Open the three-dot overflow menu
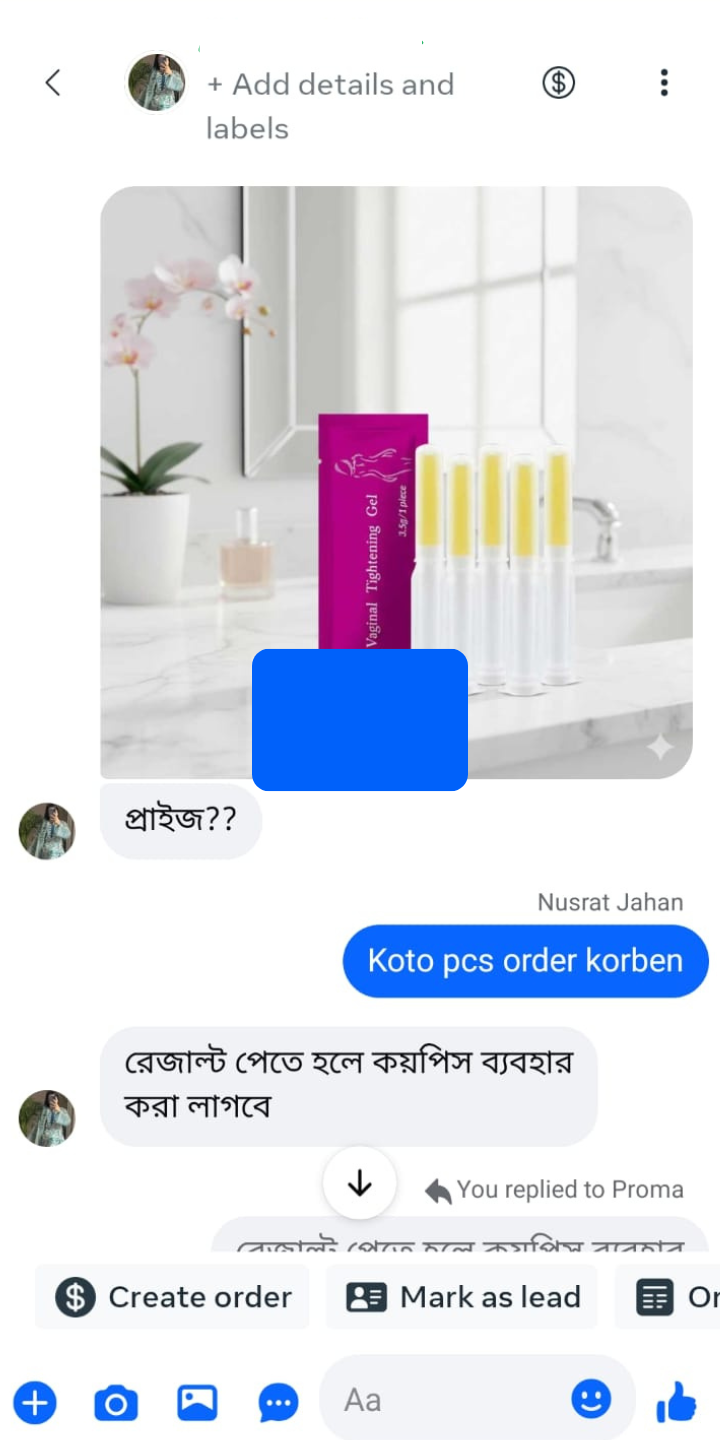 pyautogui.click(x=664, y=83)
